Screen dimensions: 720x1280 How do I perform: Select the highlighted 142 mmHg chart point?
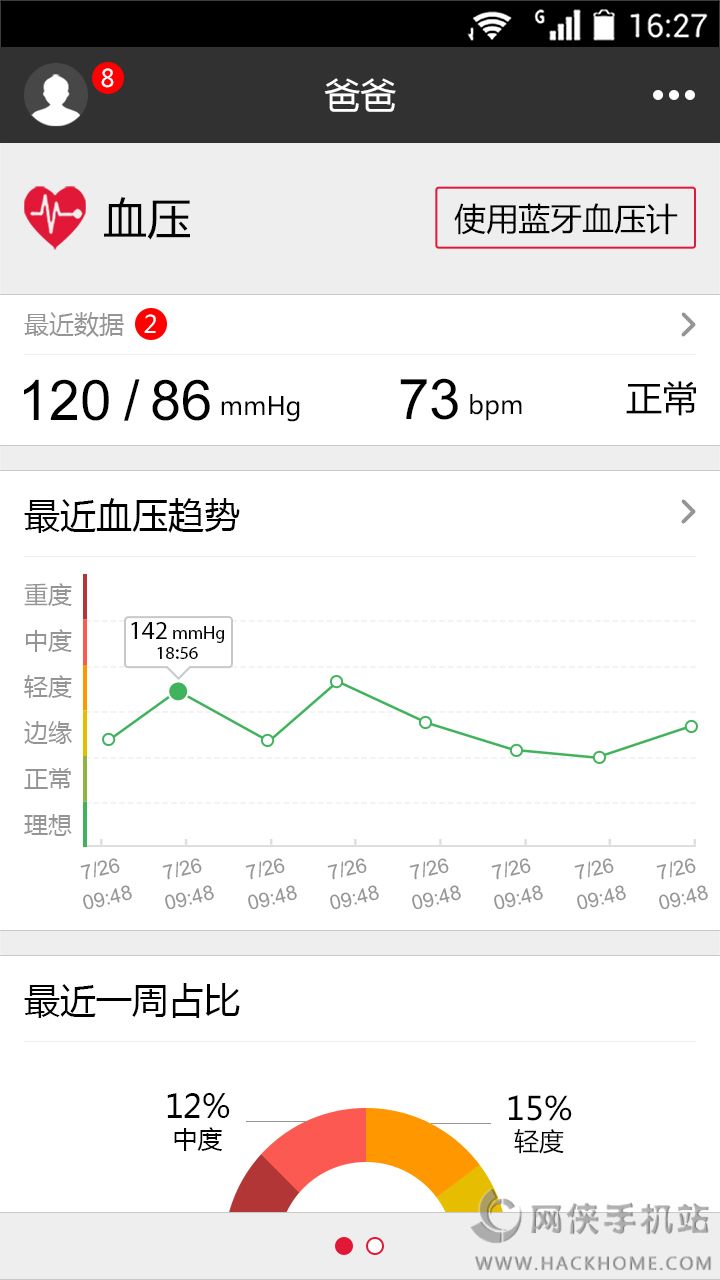178,691
